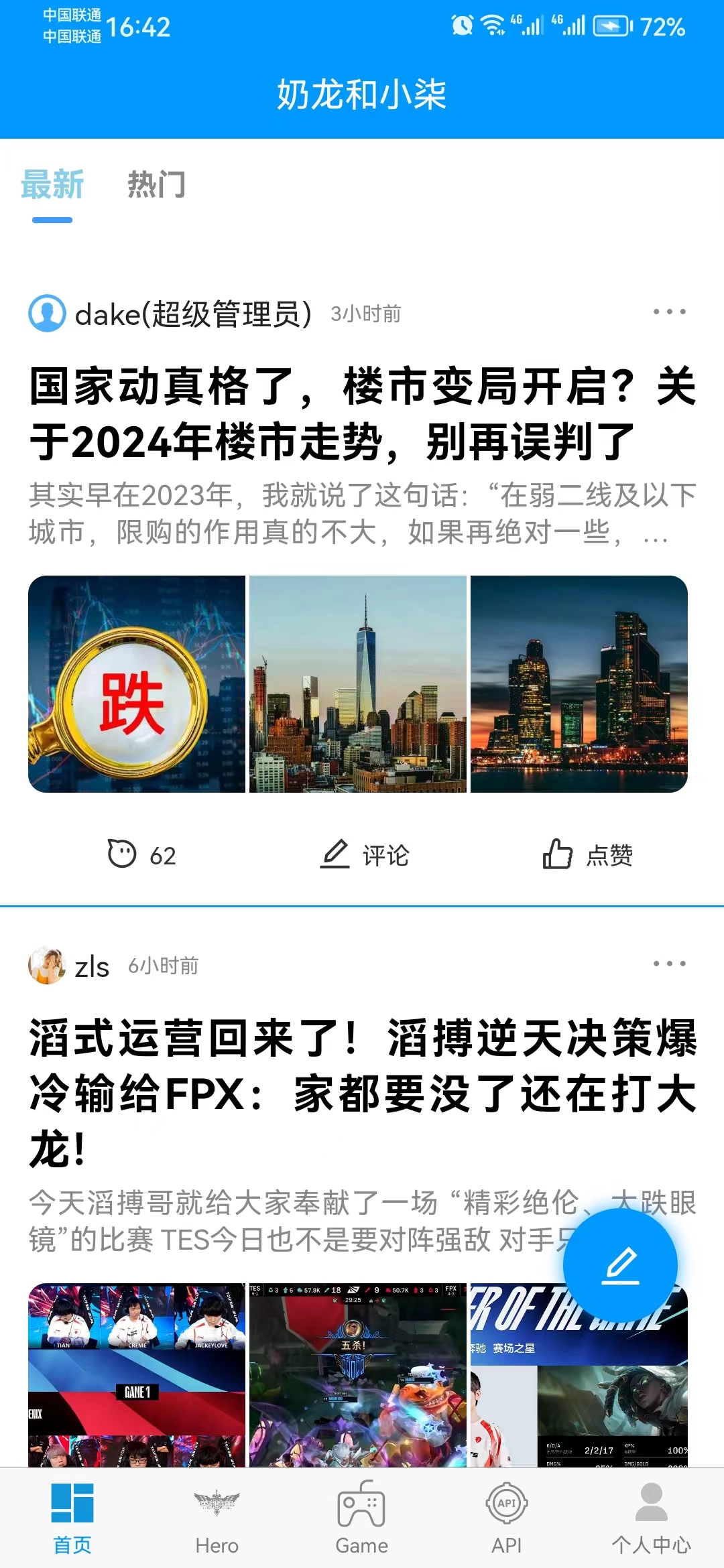724x1568 pixels.
Task: Open overflow menu on zls's post
Action: tap(669, 964)
